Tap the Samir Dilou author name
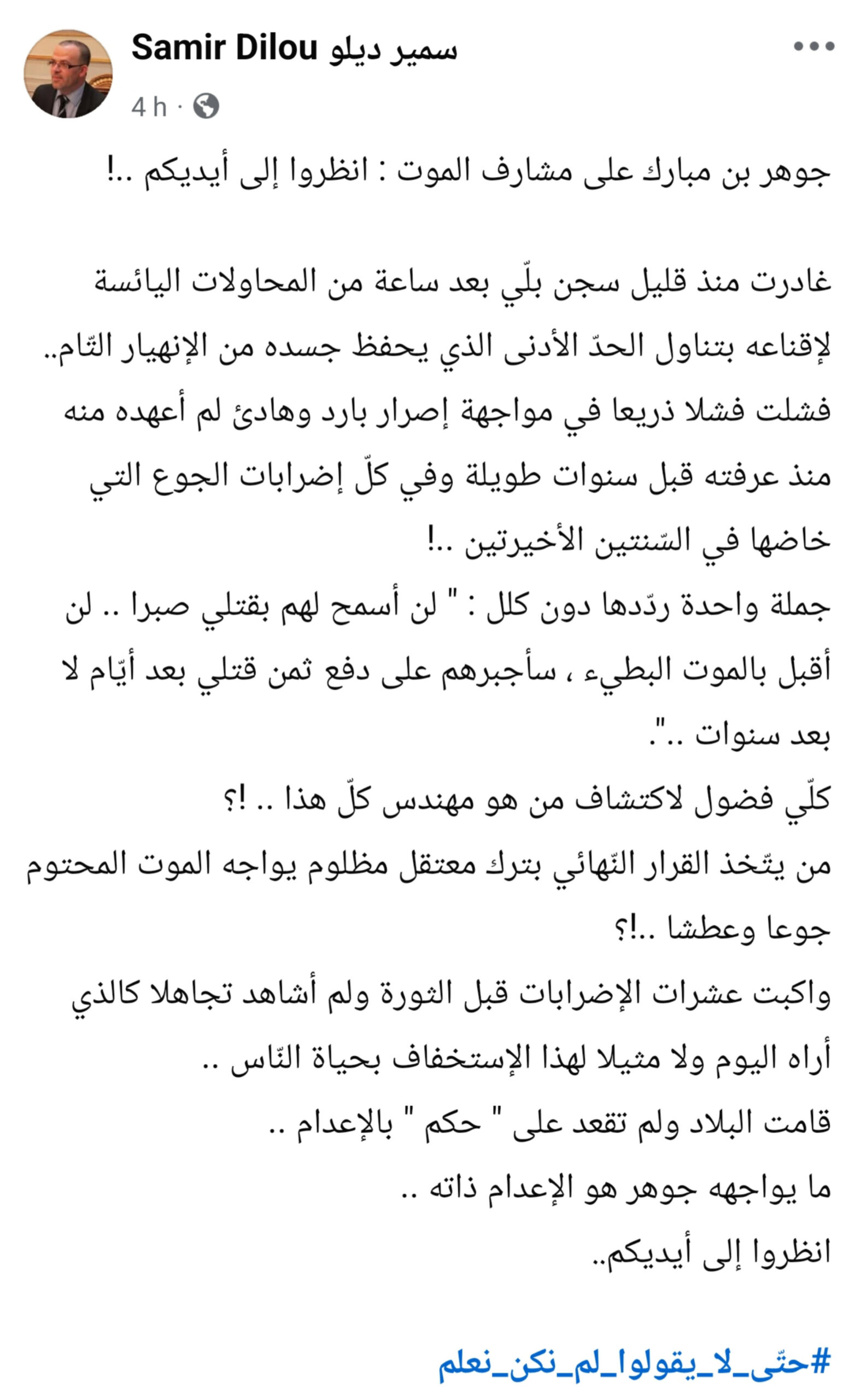Screen dimensions: 855x1400 [x=294, y=48]
